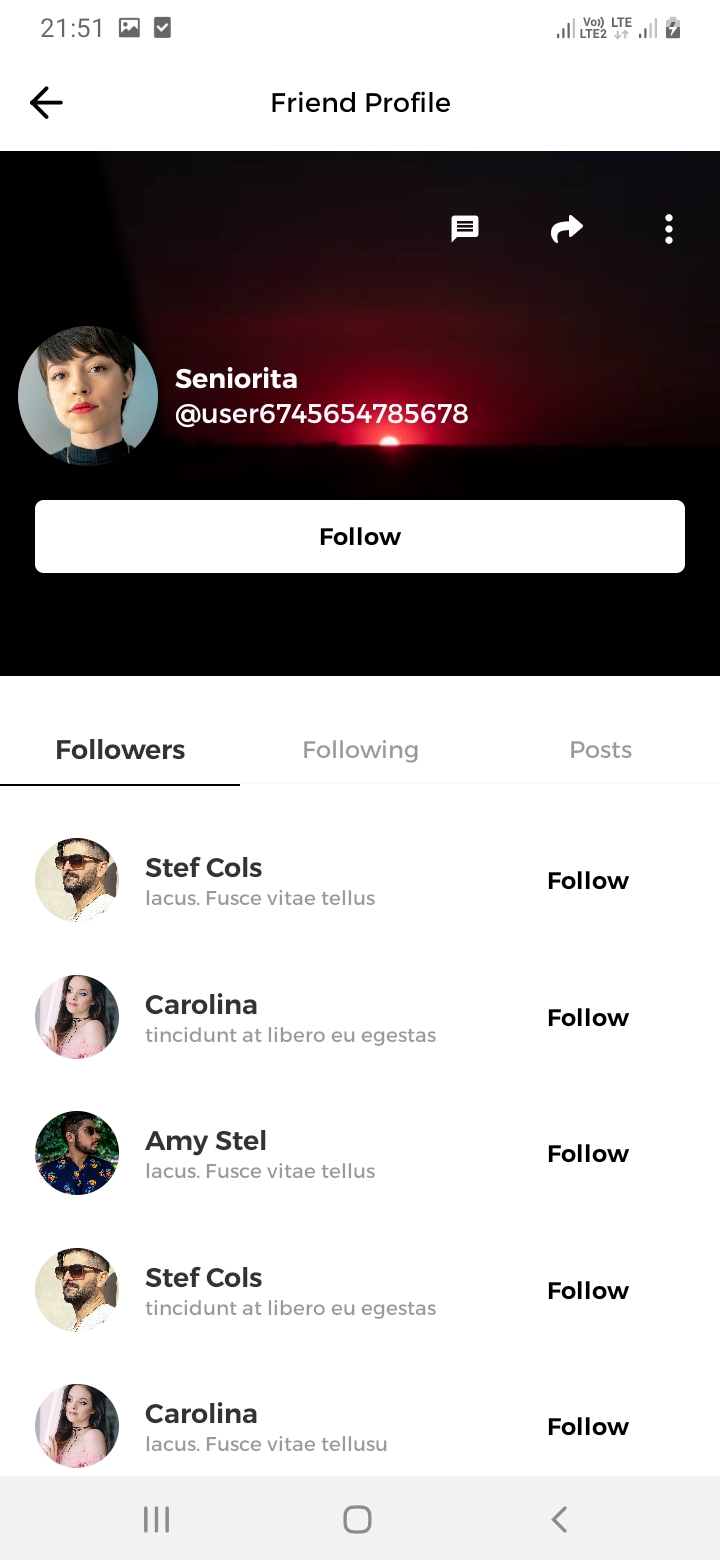
Task: Open Amy Stel's profile row
Action: tap(260, 1154)
